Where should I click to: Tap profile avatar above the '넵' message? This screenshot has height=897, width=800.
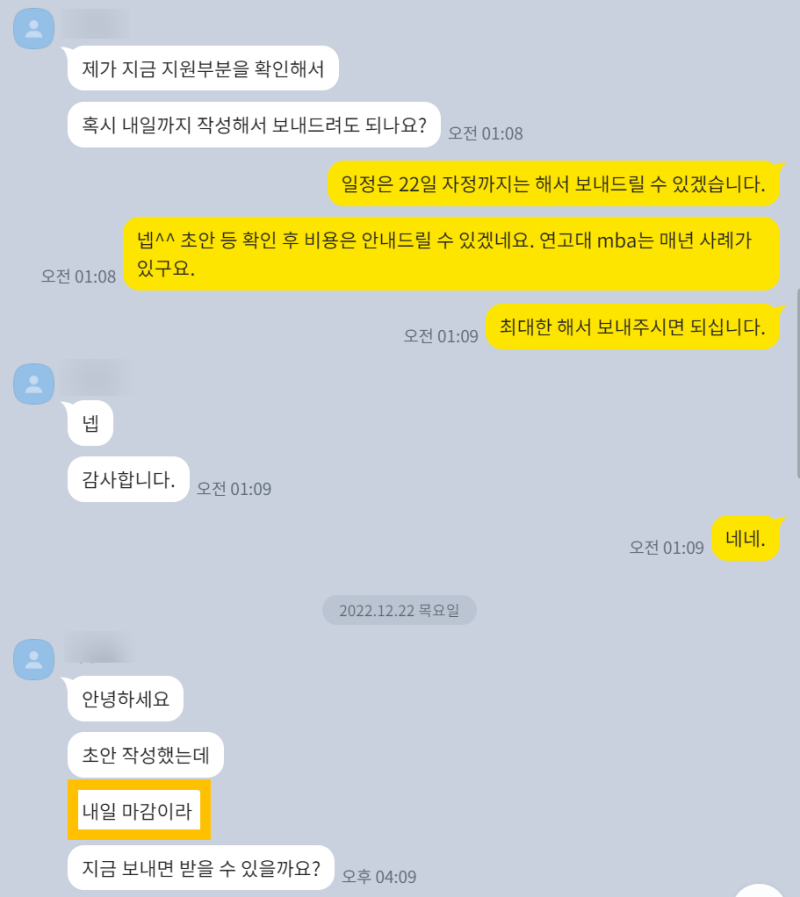pyautogui.click(x=33, y=383)
